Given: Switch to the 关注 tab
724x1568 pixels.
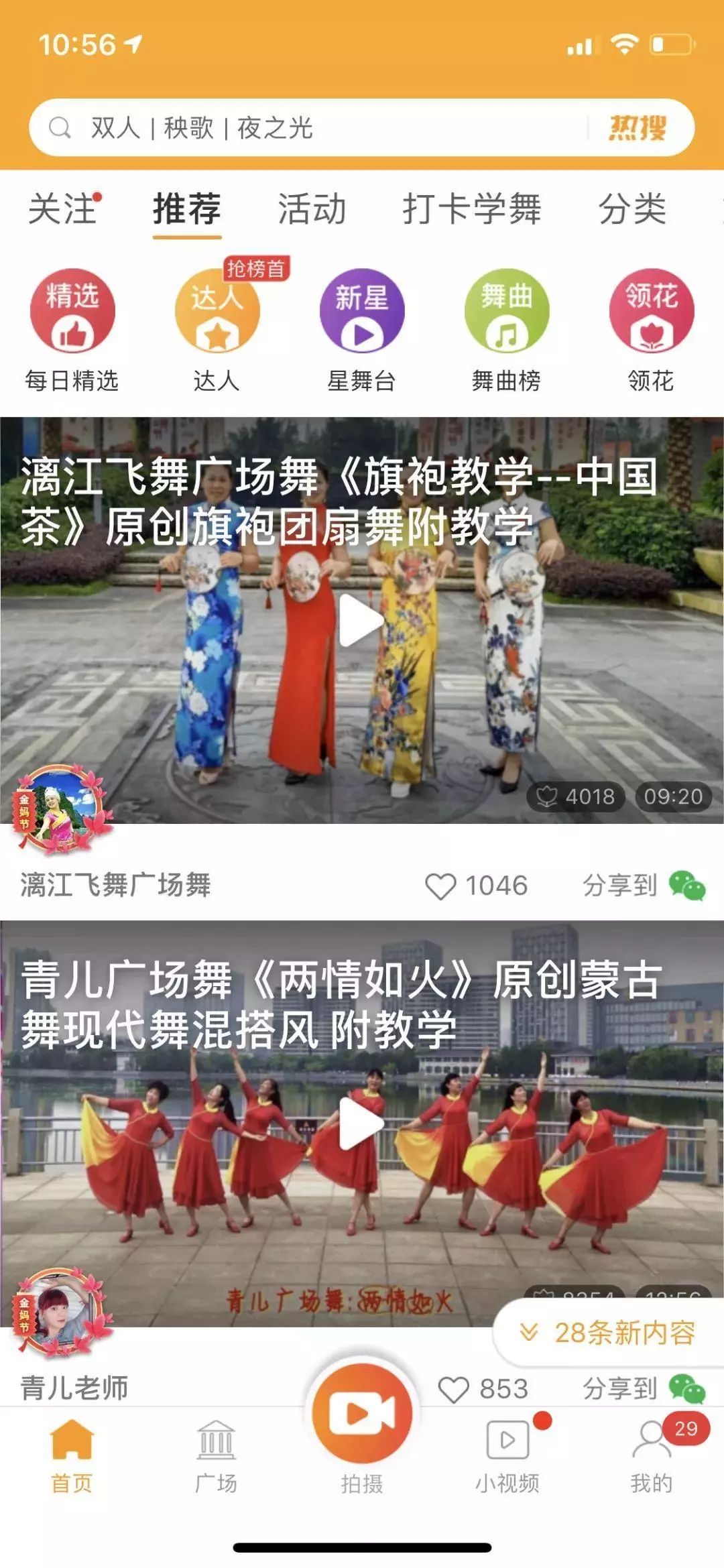Looking at the screenshot, I should point(63,208).
